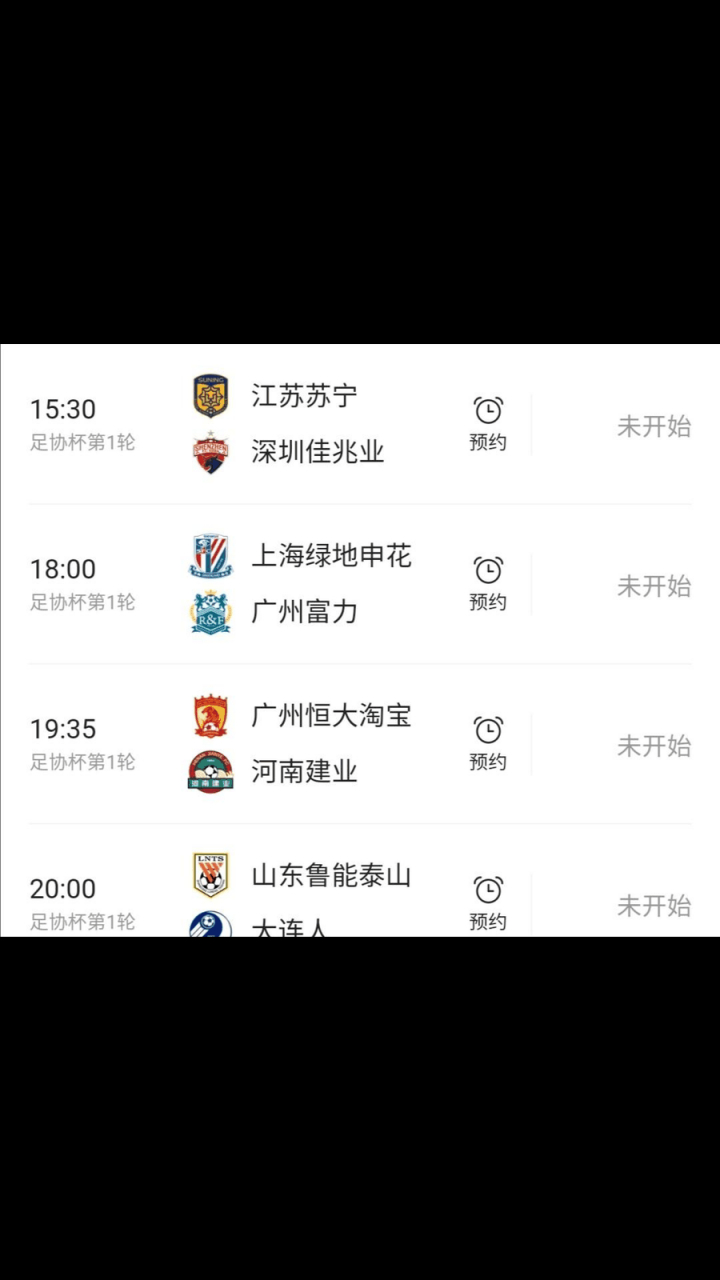Click the Shenzhen Kaisa club crest

[209, 452]
